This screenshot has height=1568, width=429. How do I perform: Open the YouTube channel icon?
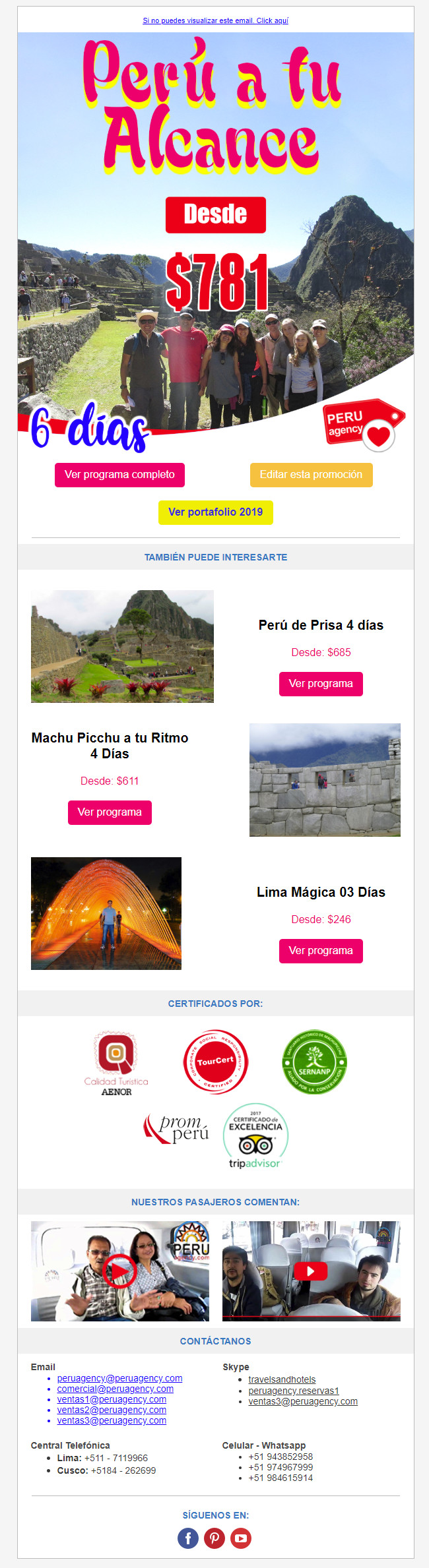click(x=241, y=1538)
